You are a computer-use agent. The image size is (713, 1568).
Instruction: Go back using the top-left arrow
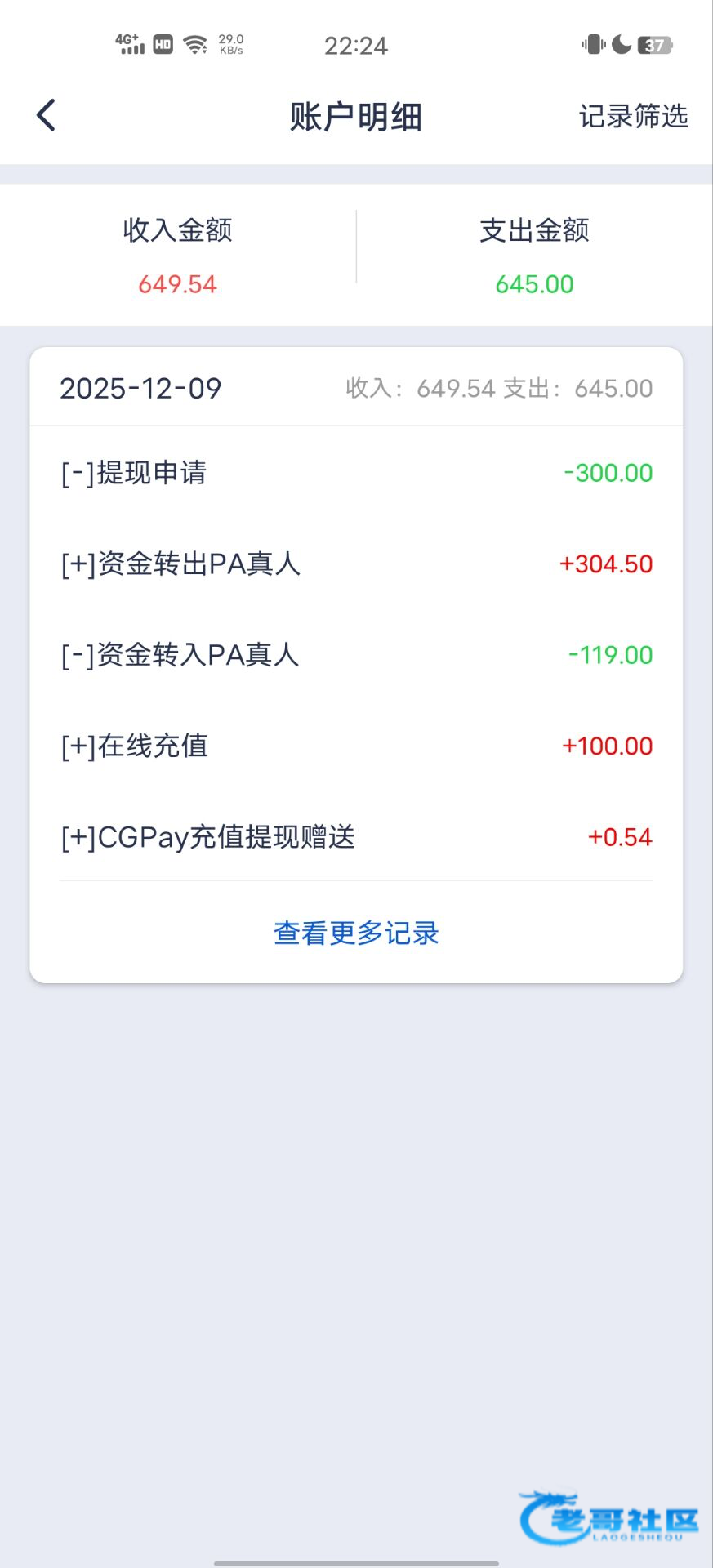(x=47, y=115)
